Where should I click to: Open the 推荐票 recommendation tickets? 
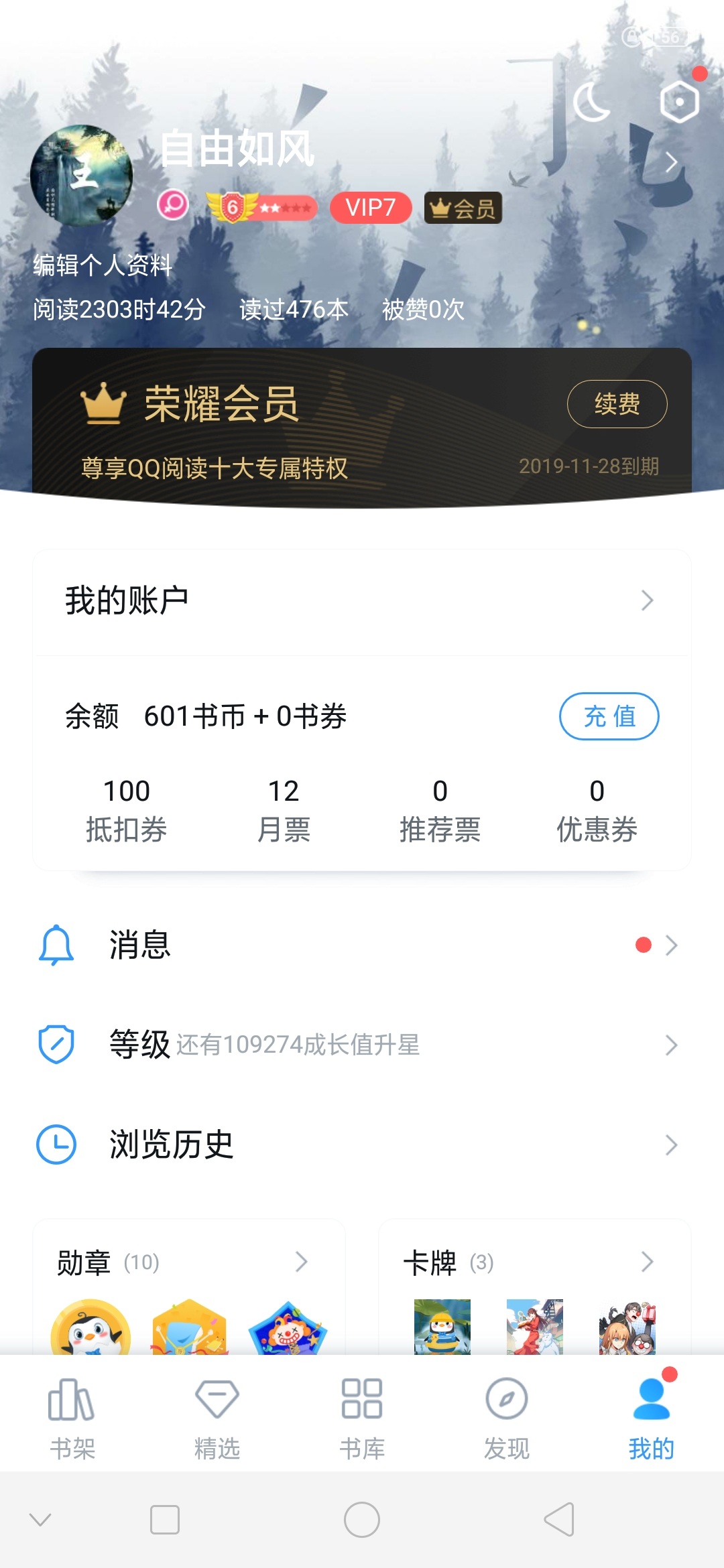coord(440,810)
